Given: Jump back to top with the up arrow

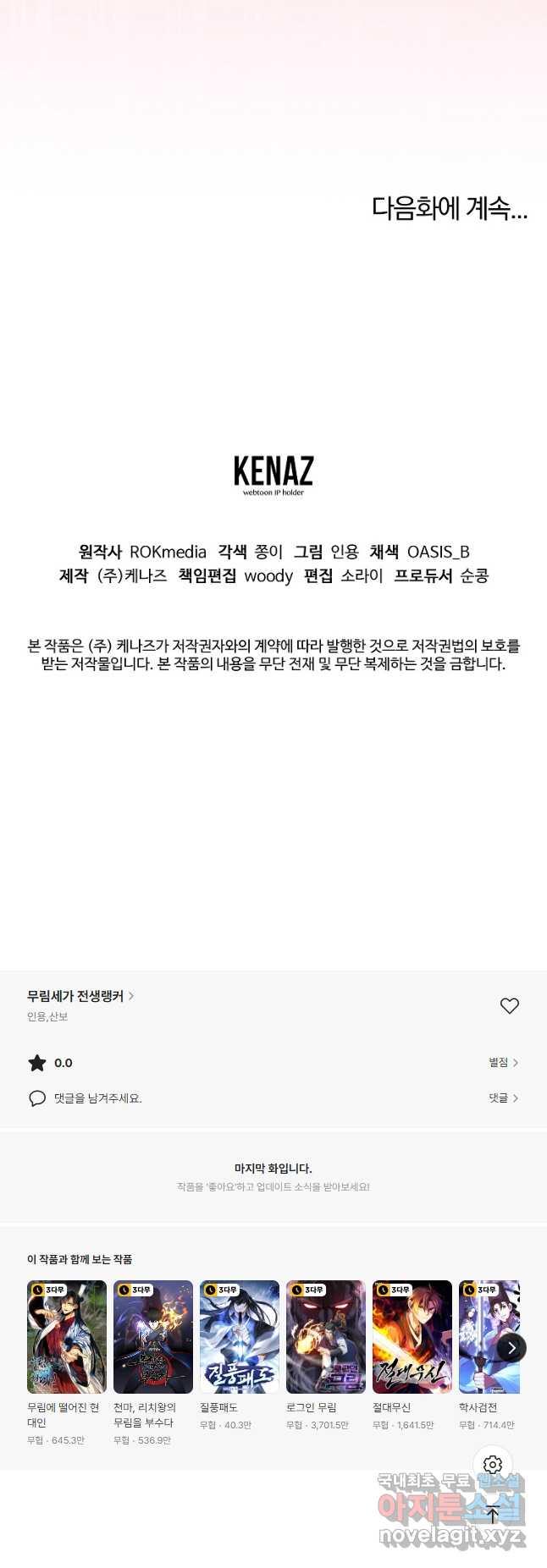Looking at the screenshot, I should [x=493, y=1515].
